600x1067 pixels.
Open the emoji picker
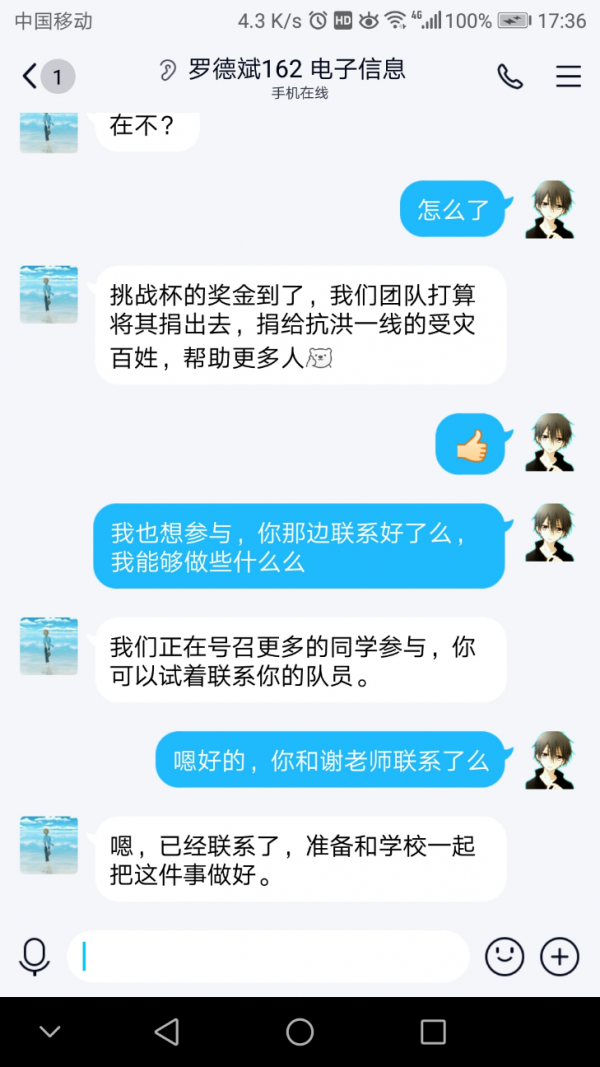click(504, 957)
